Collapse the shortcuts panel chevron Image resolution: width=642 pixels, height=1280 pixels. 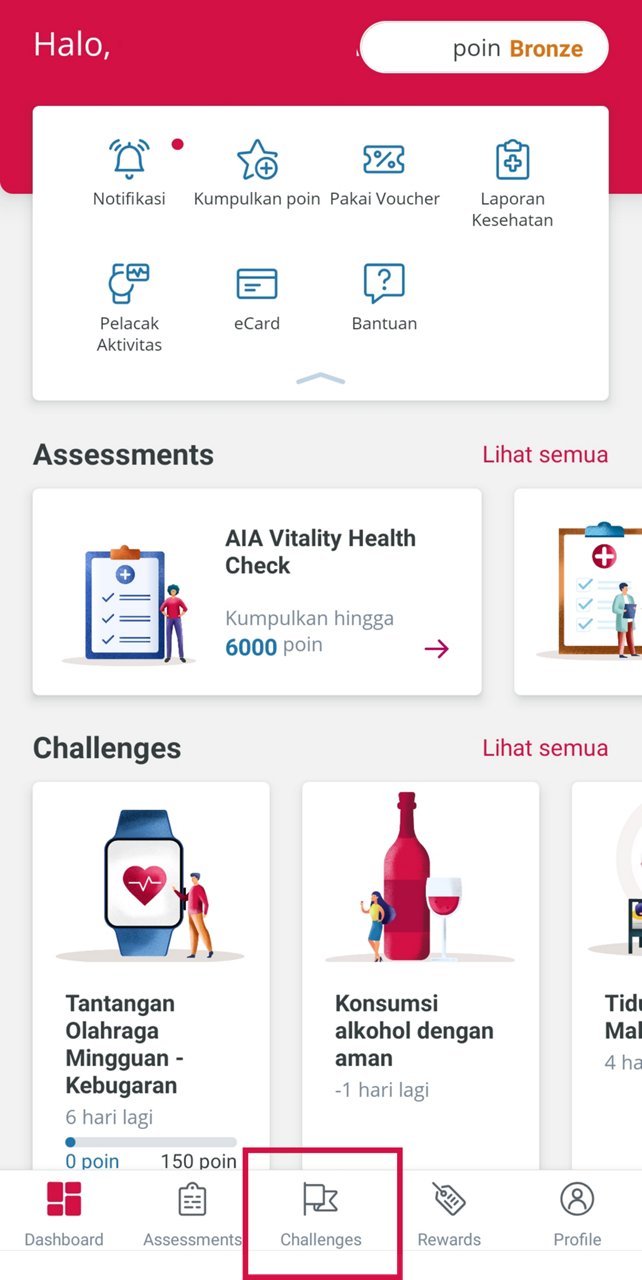coord(321,379)
